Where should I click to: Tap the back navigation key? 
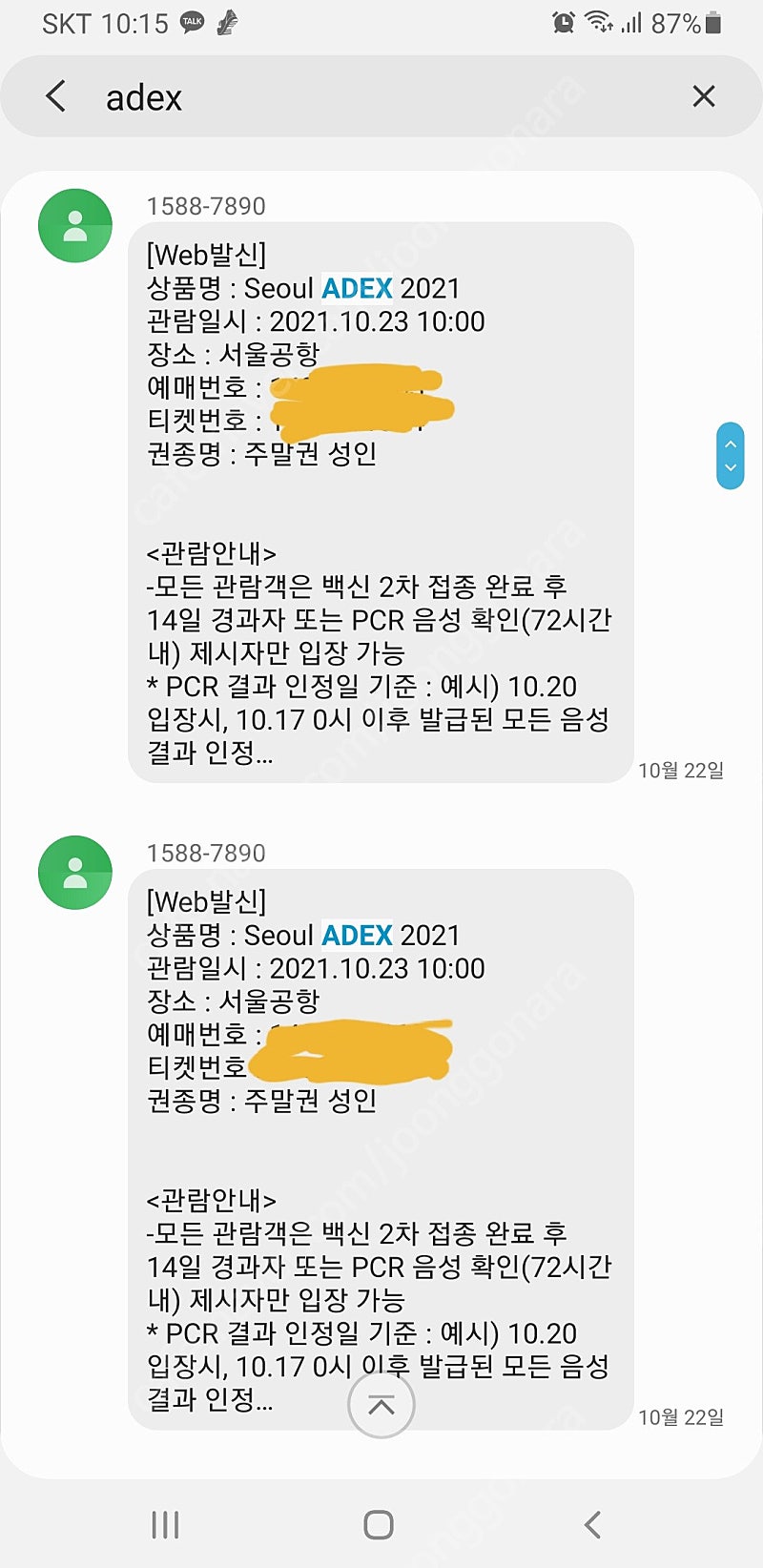pyautogui.click(x=593, y=1524)
